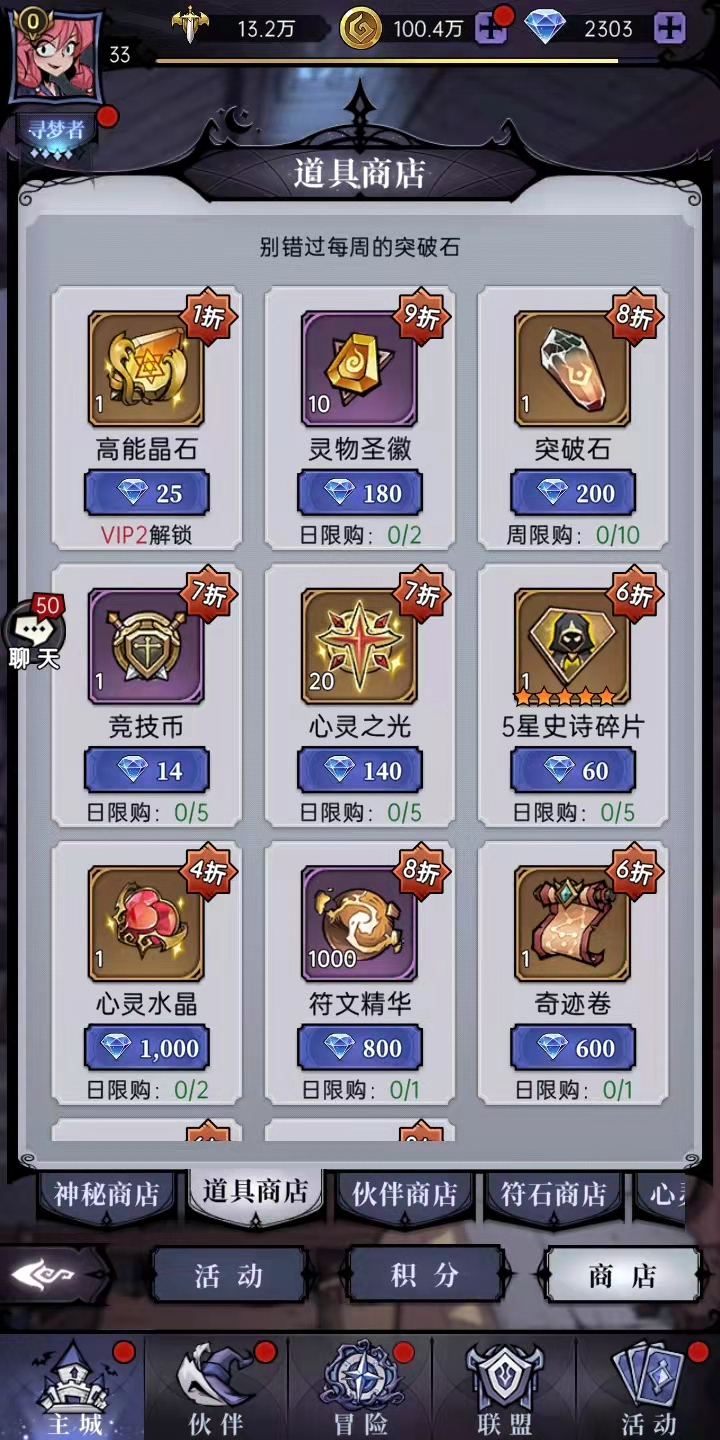Viewport: 720px width, 1440px height.
Task: Switch to 伙伴商店 tab
Action: tap(404, 1195)
